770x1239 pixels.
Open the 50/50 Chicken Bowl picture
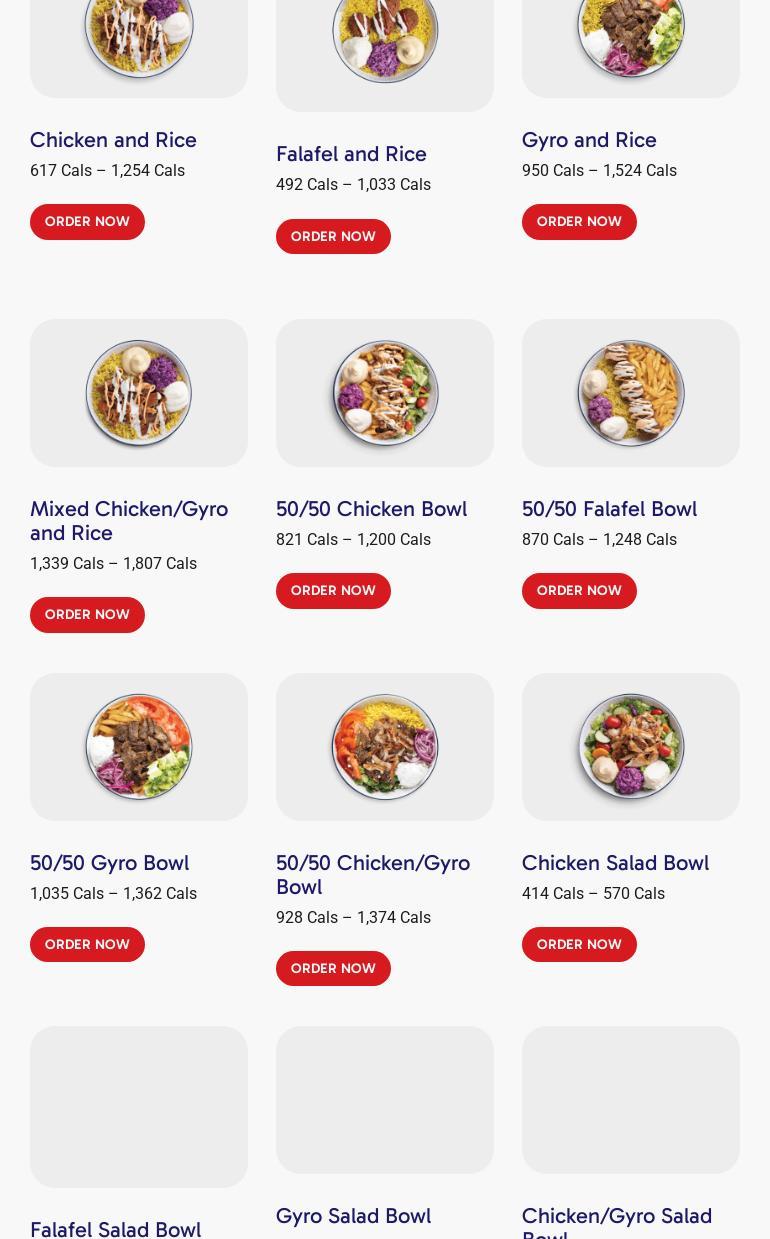pyautogui.click(x=385, y=393)
